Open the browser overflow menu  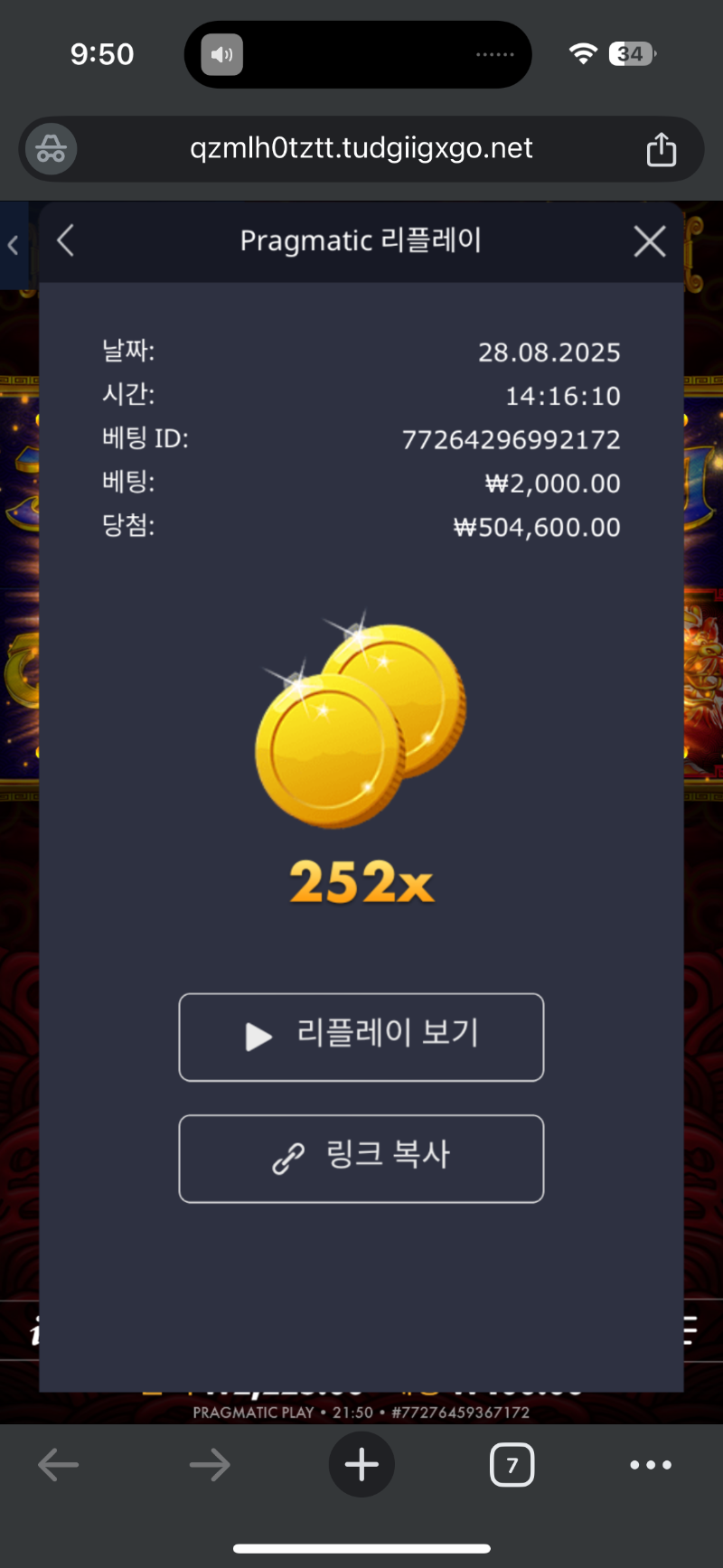pyautogui.click(x=651, y=1465)
